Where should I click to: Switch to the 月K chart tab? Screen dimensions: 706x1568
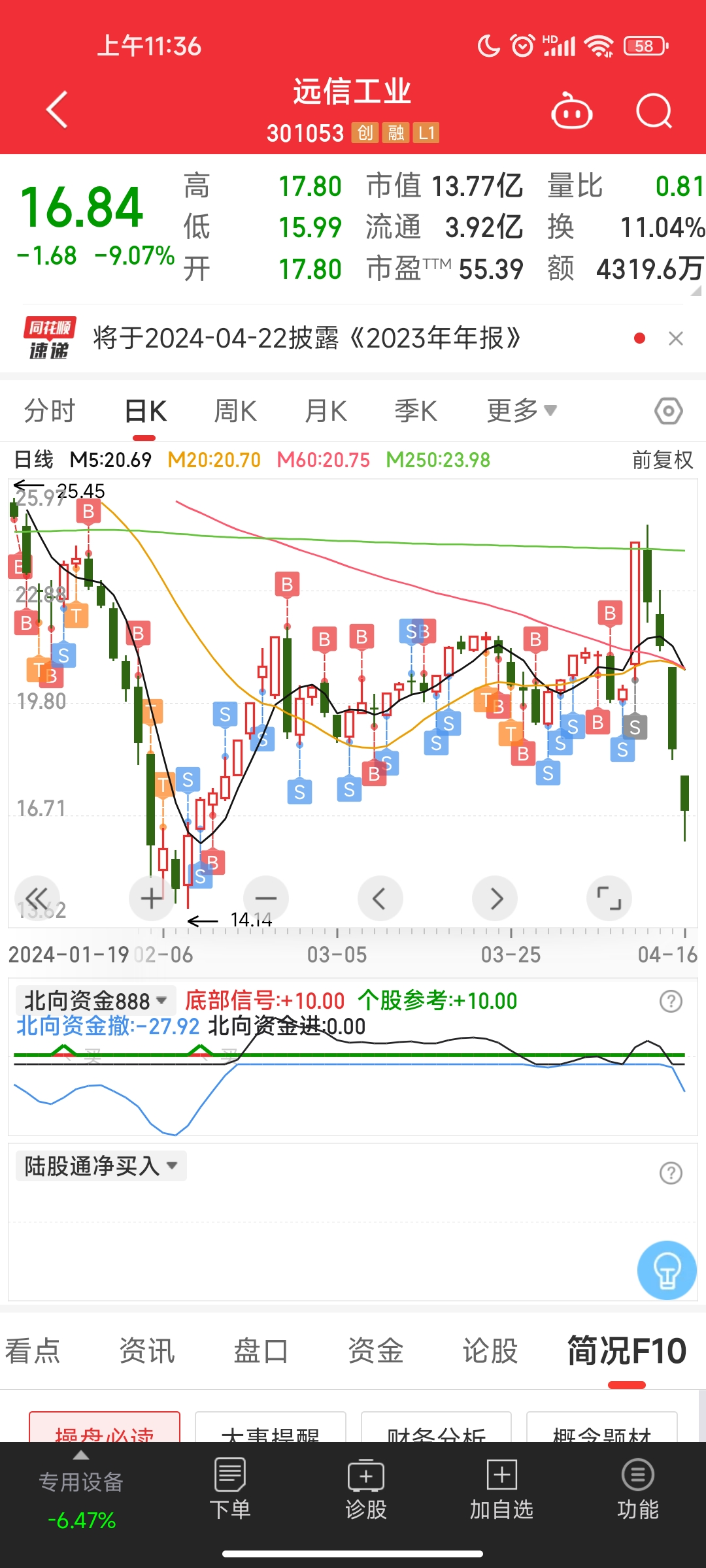point(326,412)
